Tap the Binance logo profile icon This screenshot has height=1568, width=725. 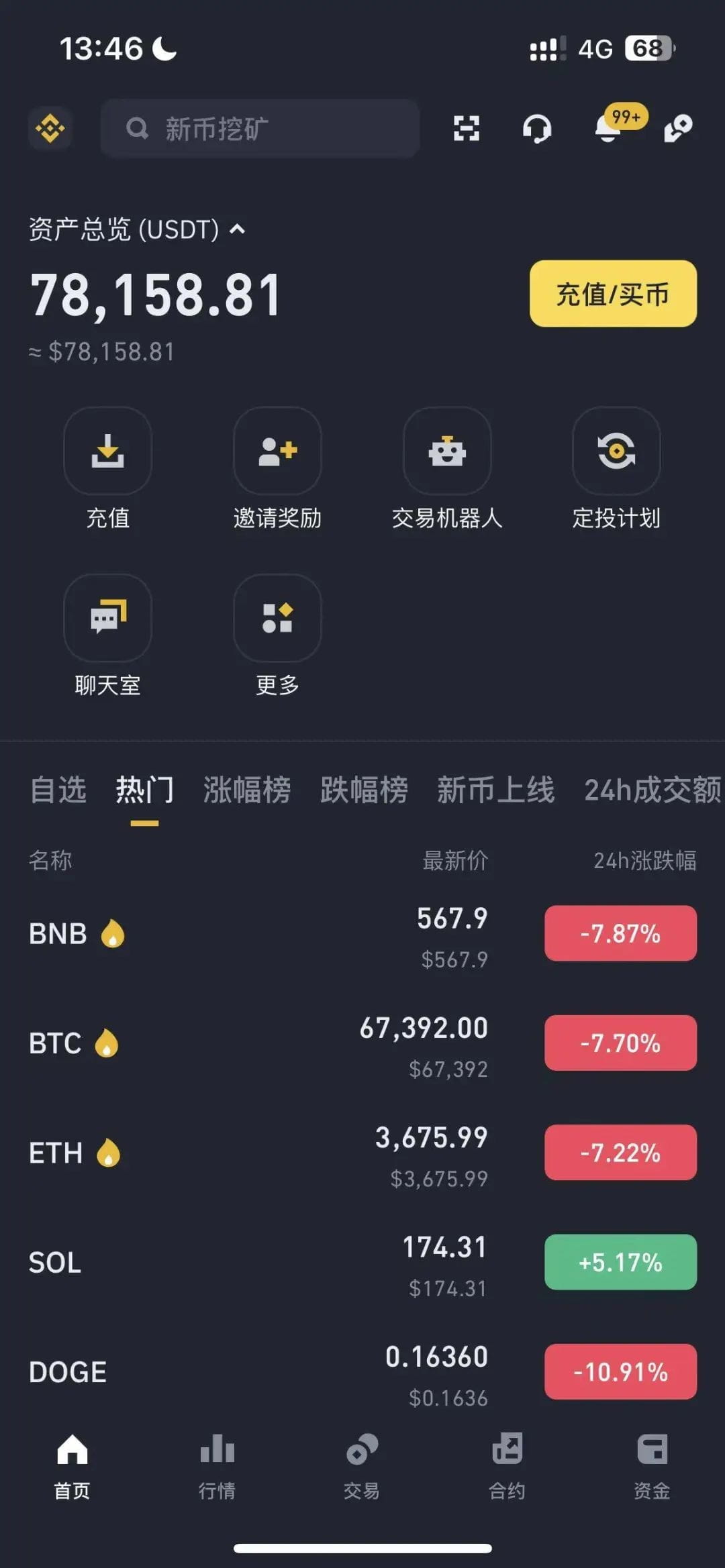(x=50, y=128)
